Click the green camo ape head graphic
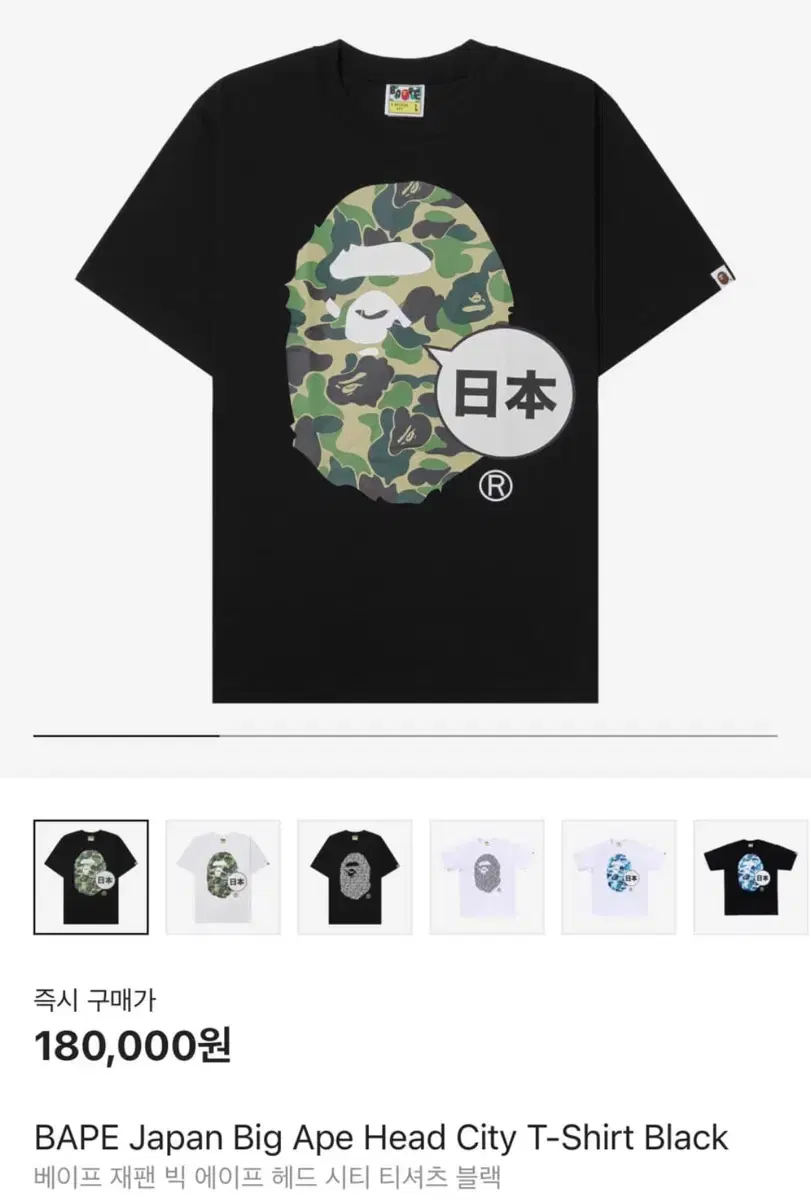Image resolution: width=811 pixels, height=1200 pixels. pos(390,330)
